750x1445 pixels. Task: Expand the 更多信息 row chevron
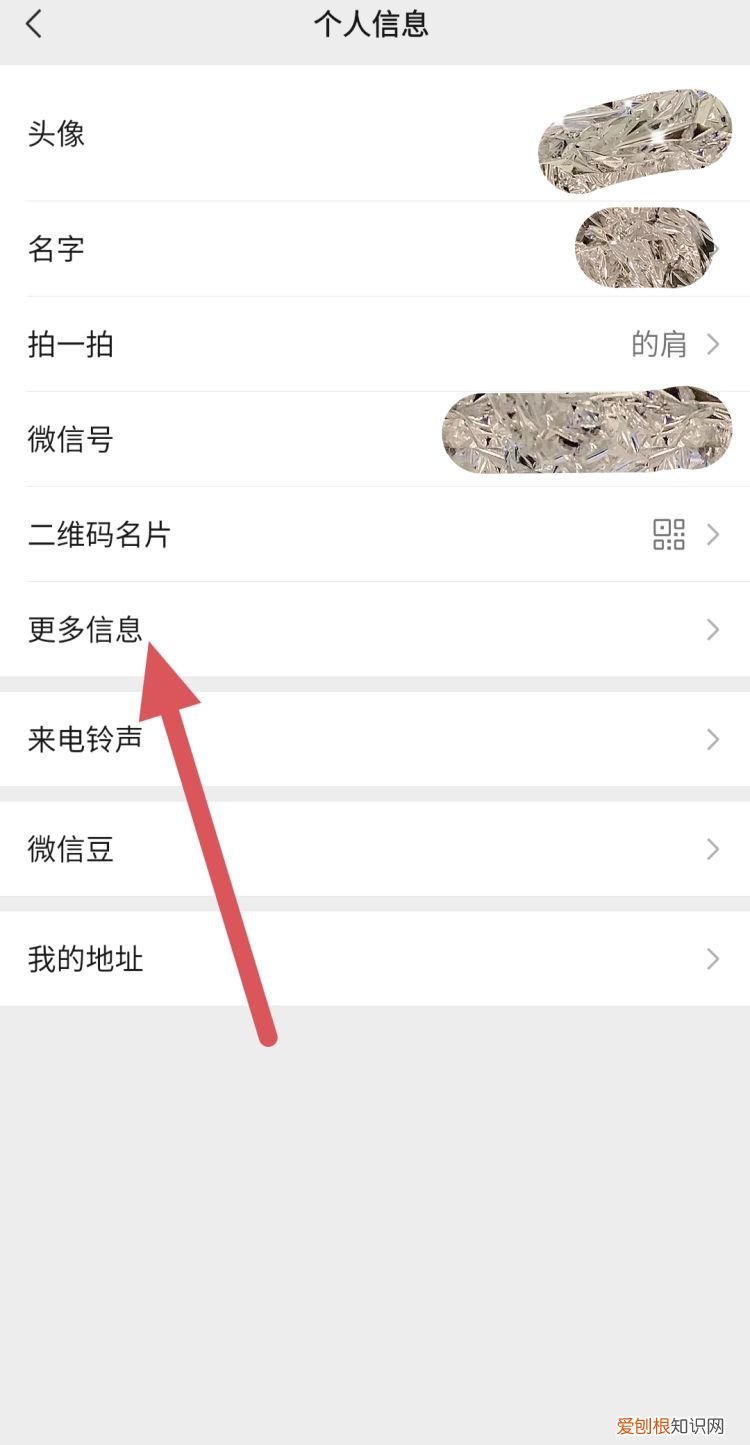tap(712, 630)
